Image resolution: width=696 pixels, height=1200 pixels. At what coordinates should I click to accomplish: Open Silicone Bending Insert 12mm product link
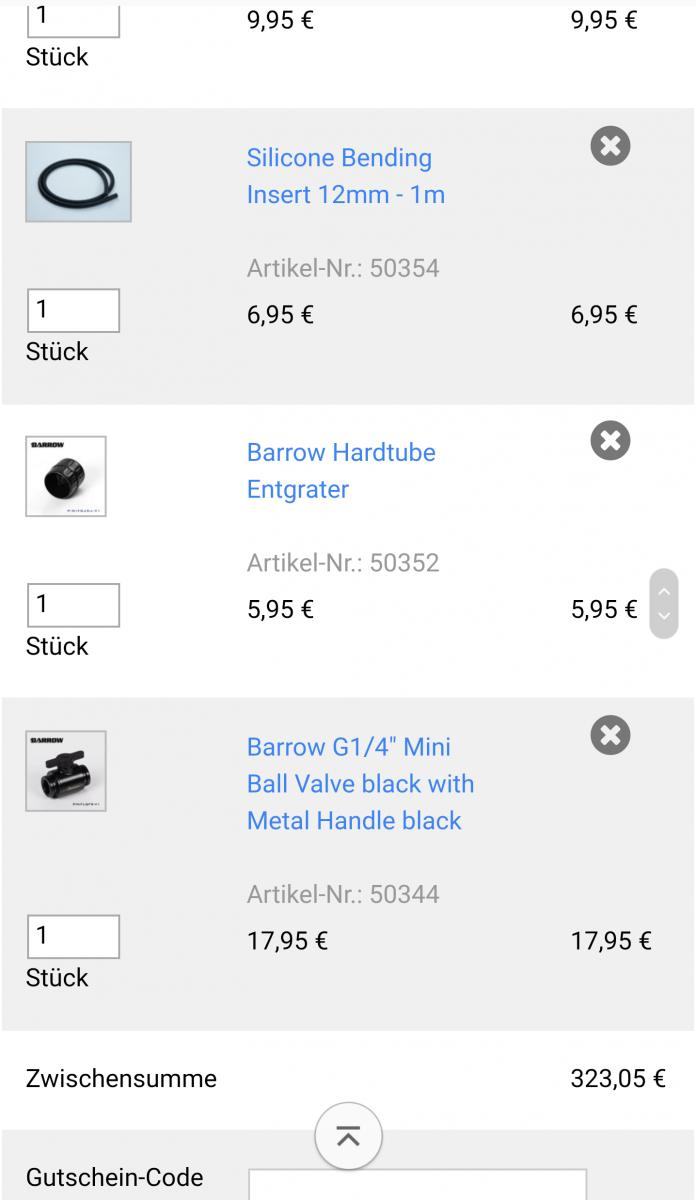click(x=346, y=176)
